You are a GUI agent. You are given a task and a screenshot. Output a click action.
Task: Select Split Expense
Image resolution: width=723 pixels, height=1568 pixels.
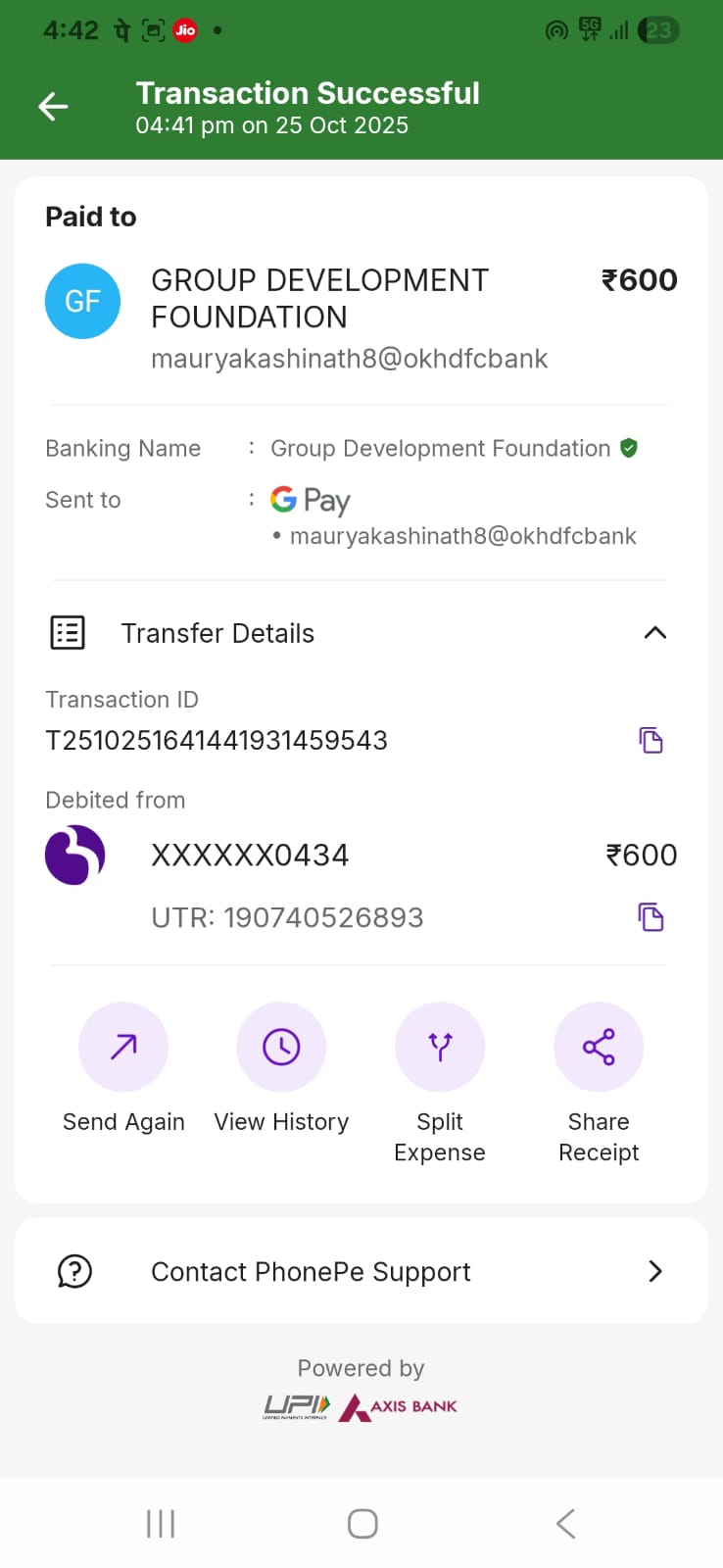(x=440, y=1047)
